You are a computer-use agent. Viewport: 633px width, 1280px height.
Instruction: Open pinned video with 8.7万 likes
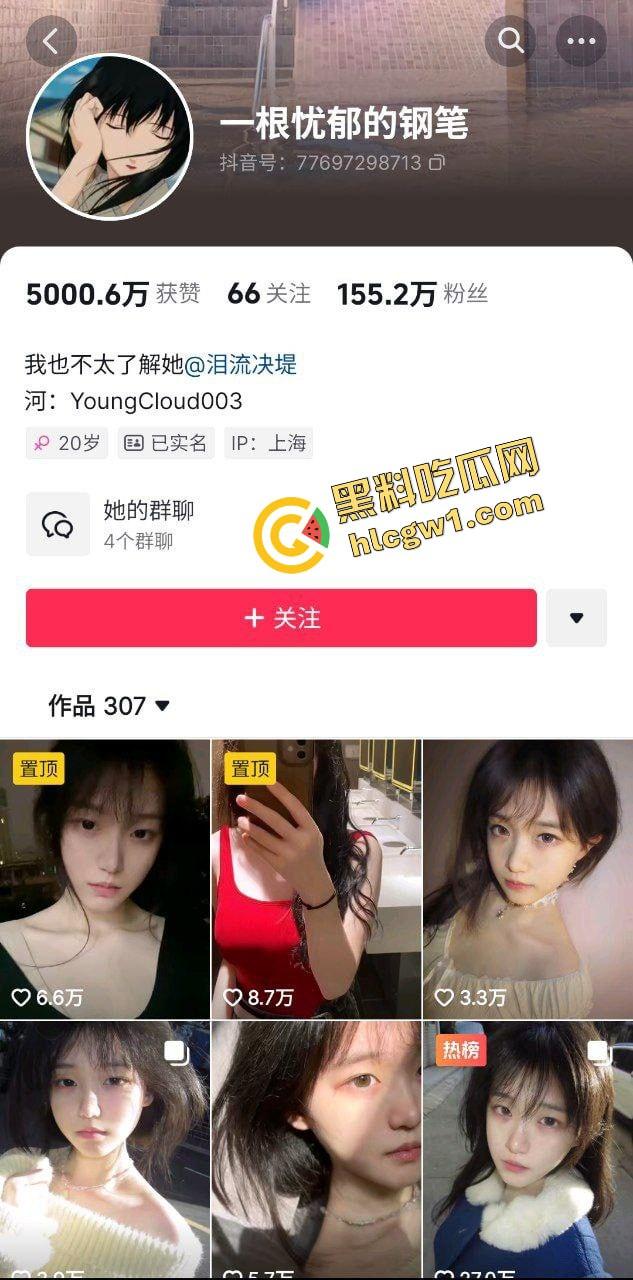[316, 880]
